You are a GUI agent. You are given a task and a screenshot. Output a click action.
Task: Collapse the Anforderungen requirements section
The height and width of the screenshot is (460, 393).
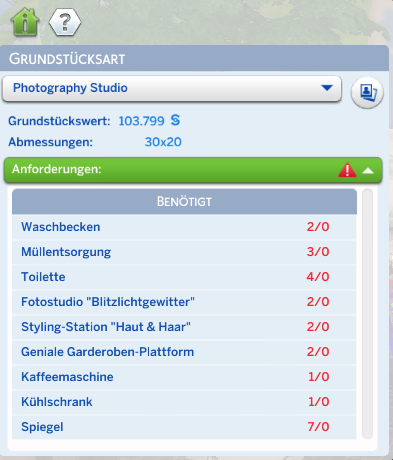[368, 170]
